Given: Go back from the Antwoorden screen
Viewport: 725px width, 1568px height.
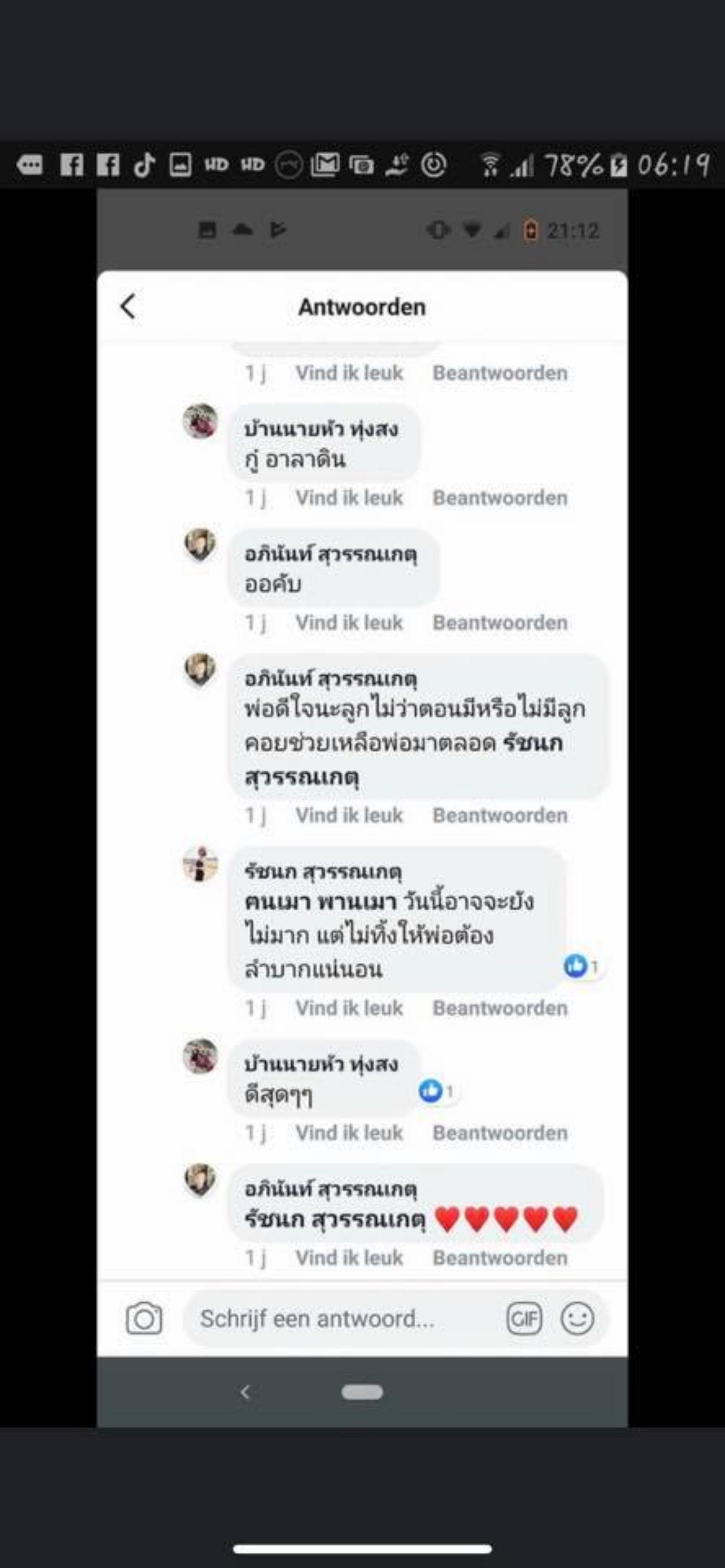Looking at the screenshot, I should (x=128, y=307).
